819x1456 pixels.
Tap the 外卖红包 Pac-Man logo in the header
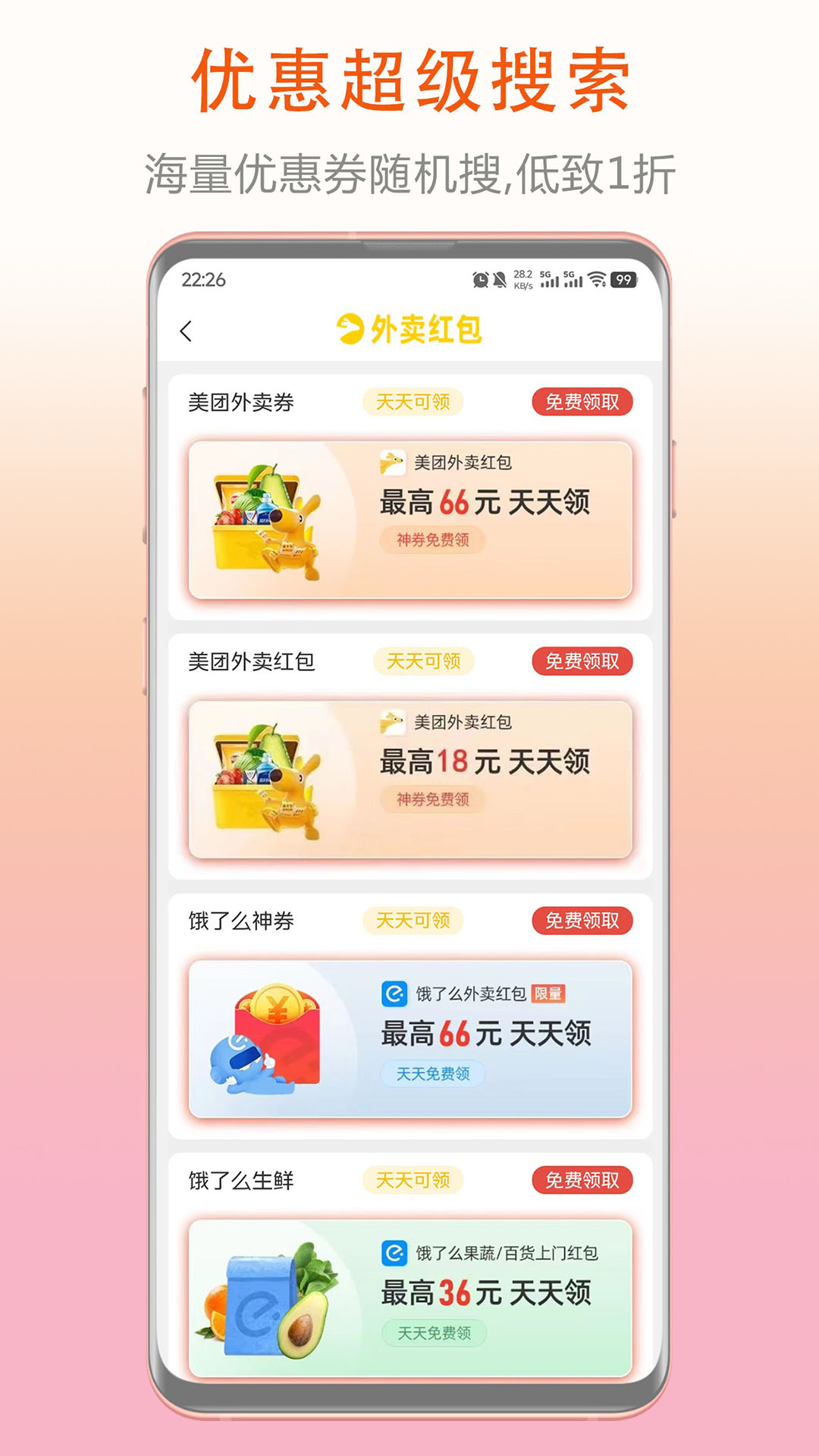pos(350,328)
